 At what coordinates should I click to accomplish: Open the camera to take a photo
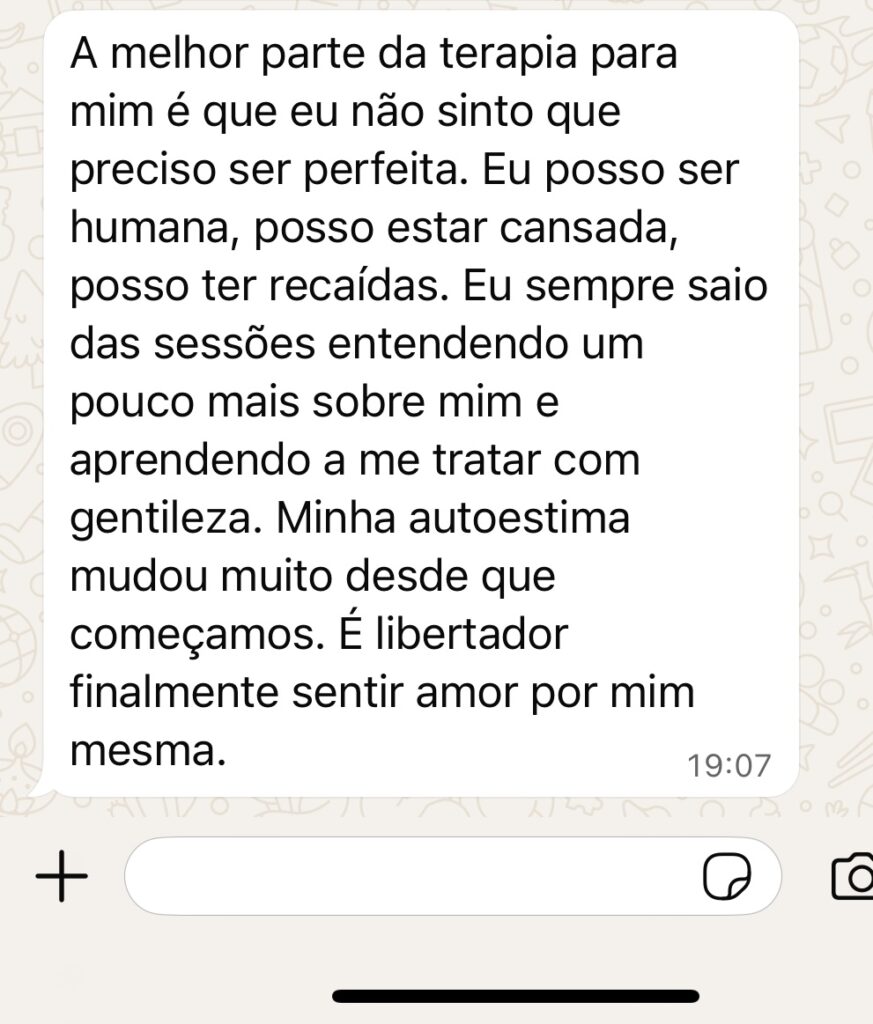click(853, 877)
